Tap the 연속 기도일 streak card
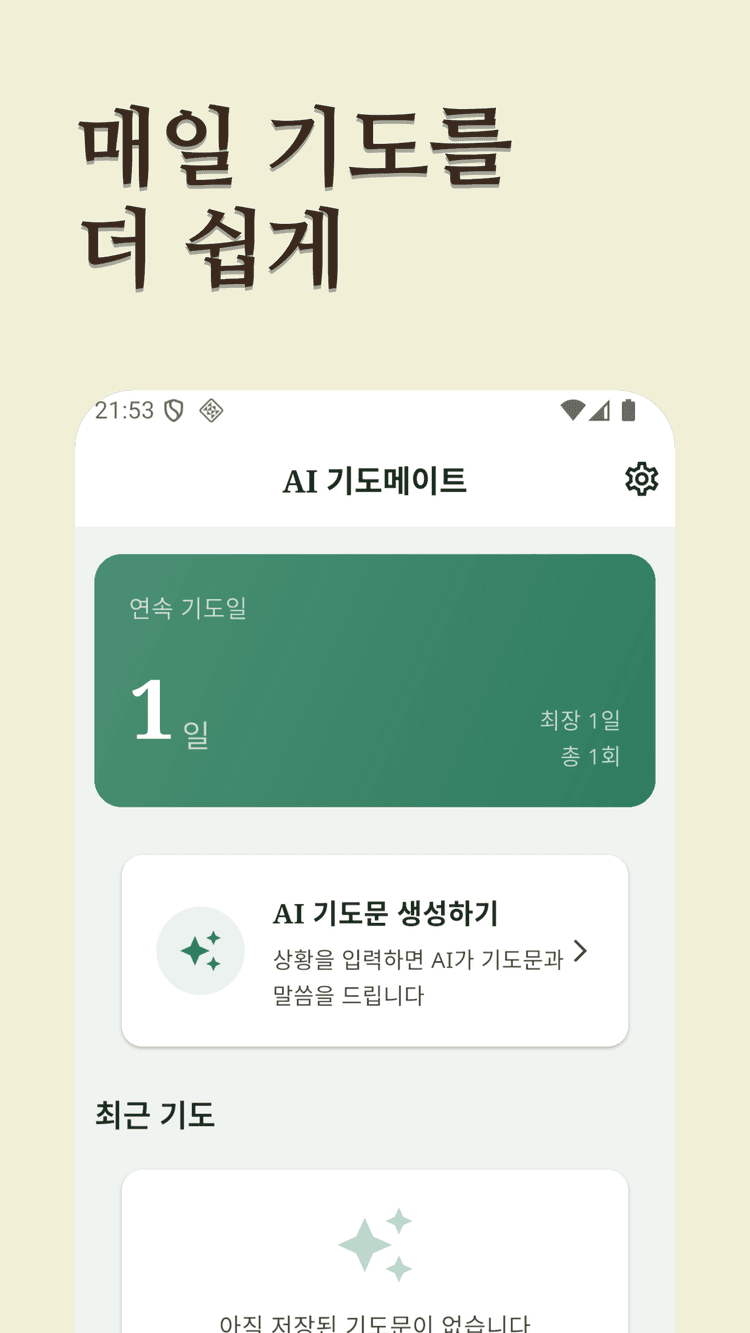This screenshot has height=1333, width=750. click(374, 678)
